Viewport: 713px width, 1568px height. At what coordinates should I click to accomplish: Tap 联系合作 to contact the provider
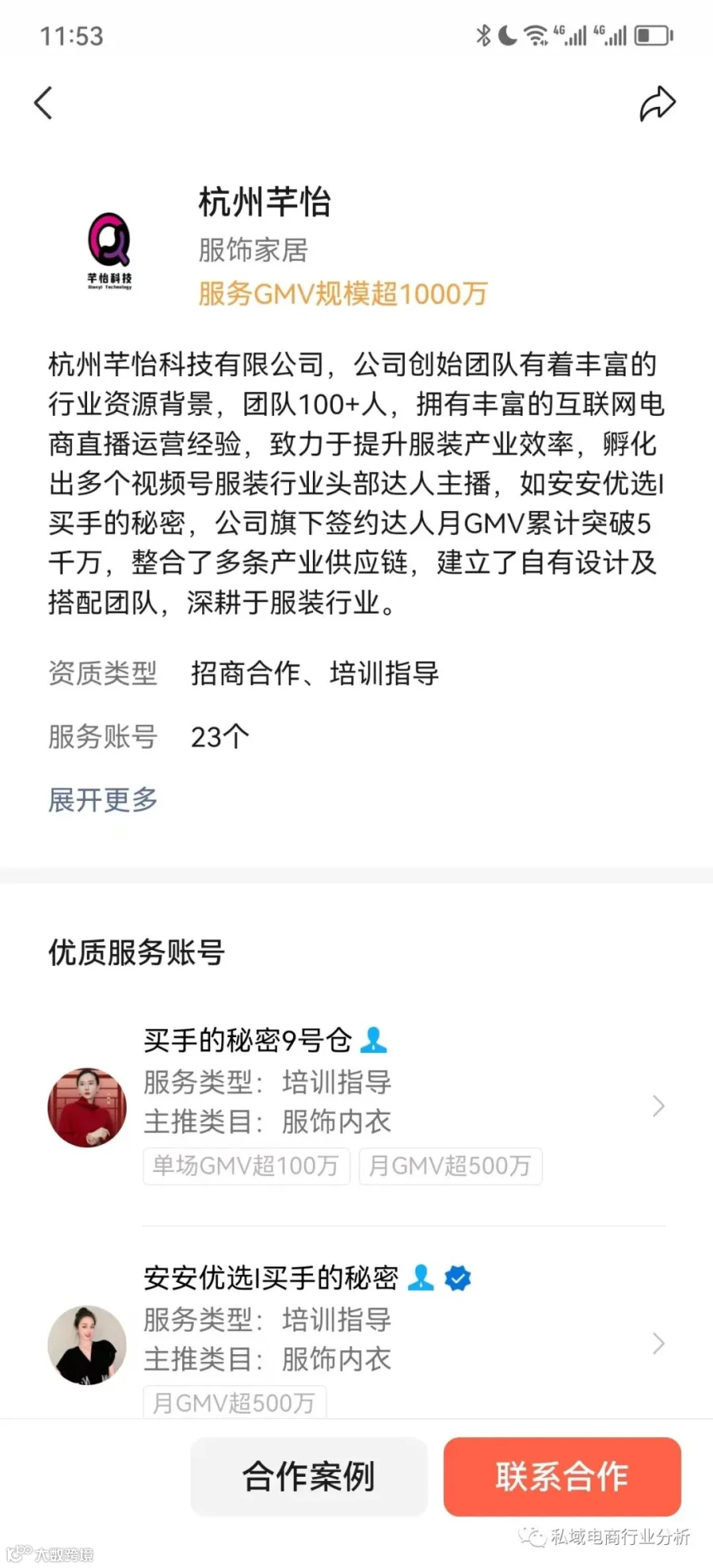pos(562,1476)
